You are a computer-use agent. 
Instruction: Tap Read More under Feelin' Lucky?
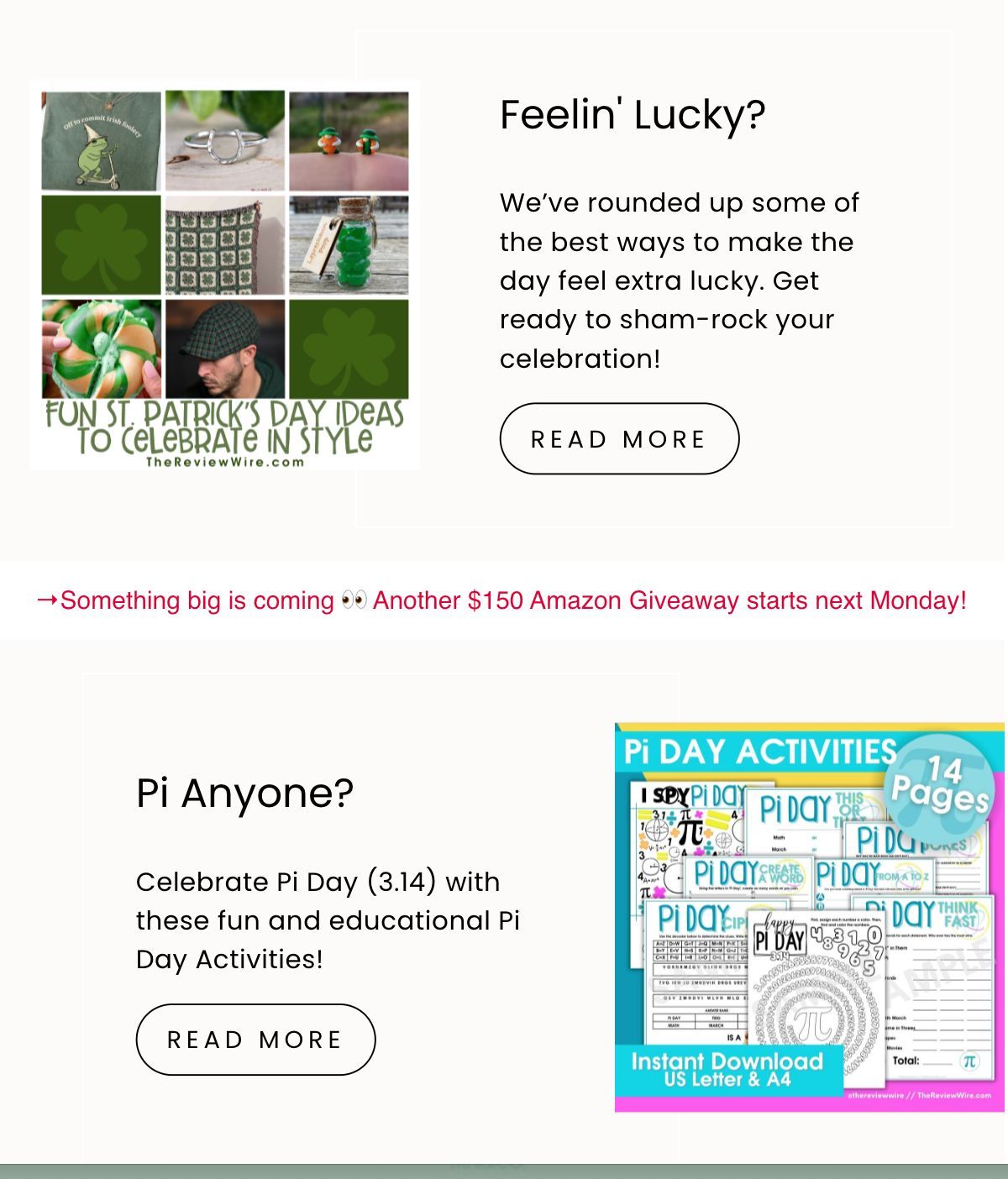619,438
